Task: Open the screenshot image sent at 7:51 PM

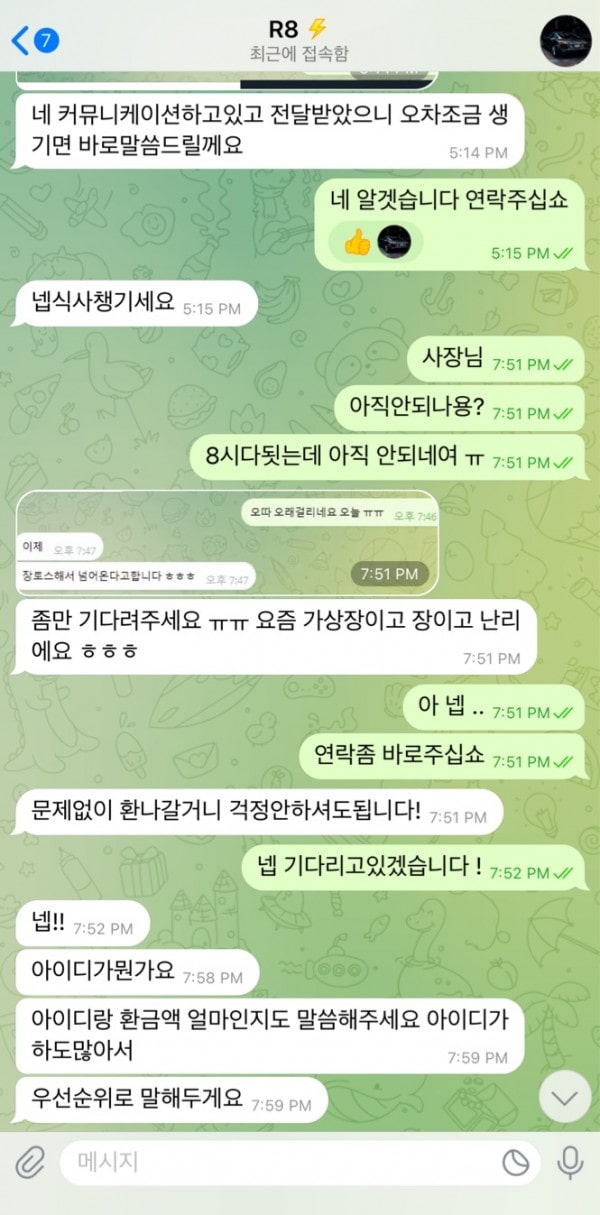Action: [x=227, y=544]
